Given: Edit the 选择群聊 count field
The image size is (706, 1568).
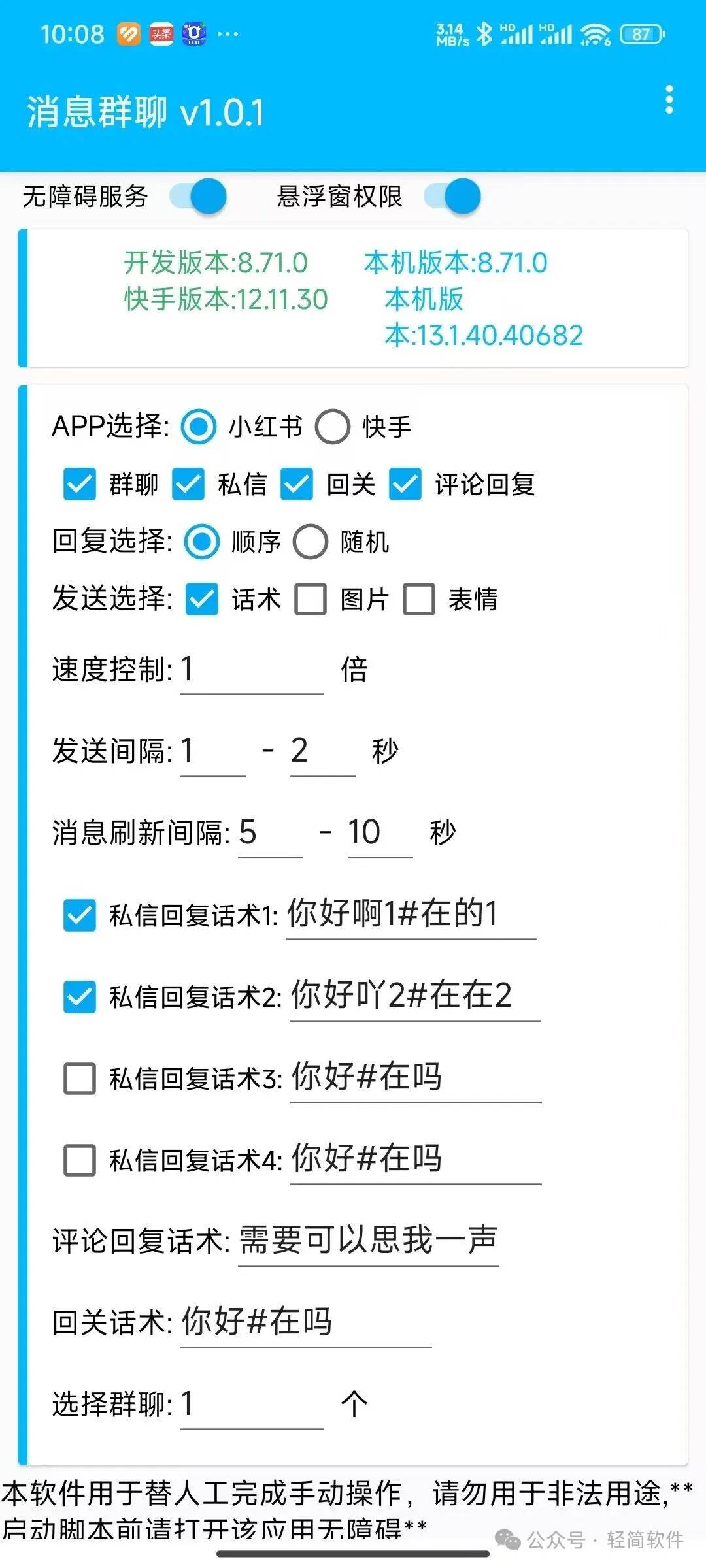Looking at the screenshot, I should [252, 1404].
